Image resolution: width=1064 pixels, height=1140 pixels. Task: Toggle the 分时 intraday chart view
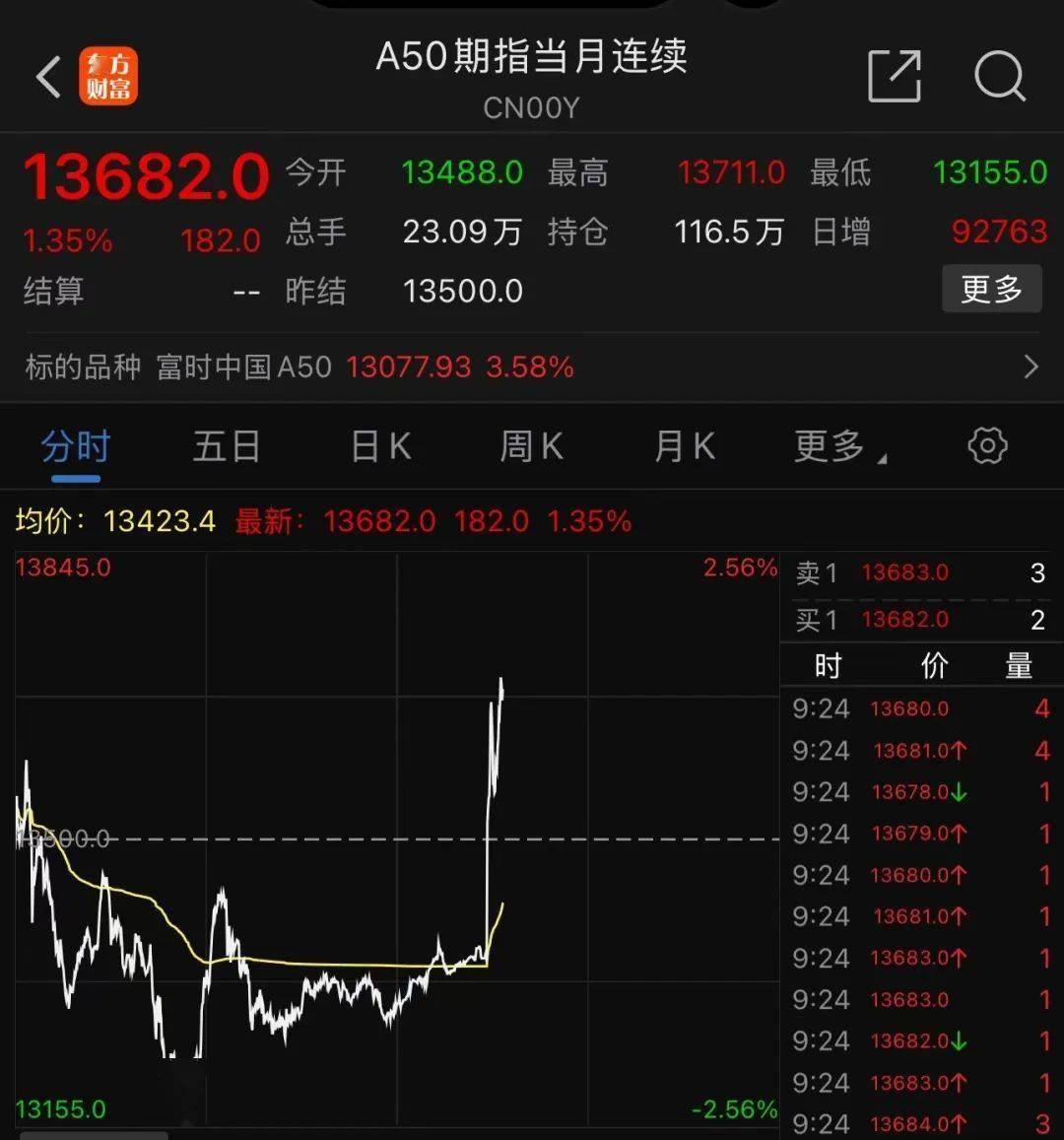coord(74,445)
